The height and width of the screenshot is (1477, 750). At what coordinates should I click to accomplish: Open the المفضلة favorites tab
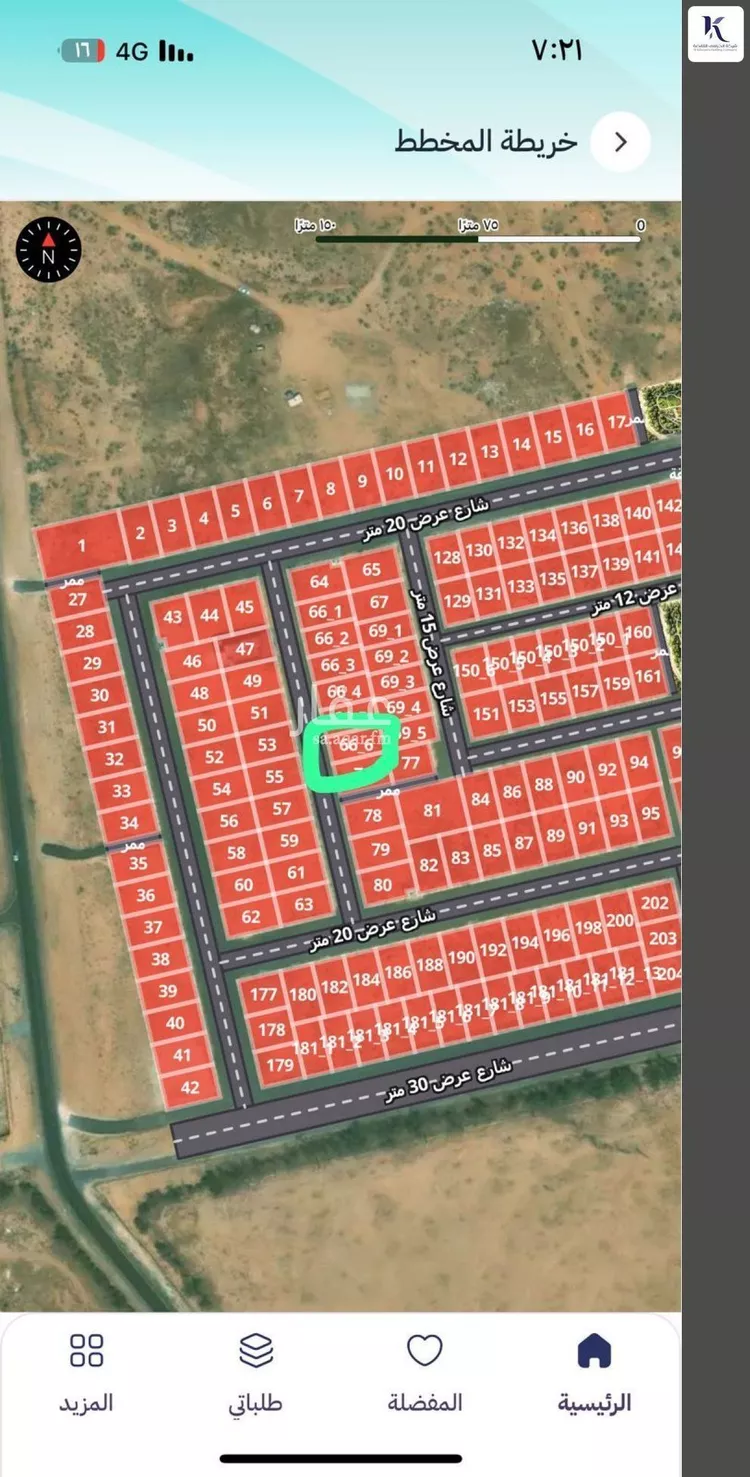click(x=425, y=1374)
